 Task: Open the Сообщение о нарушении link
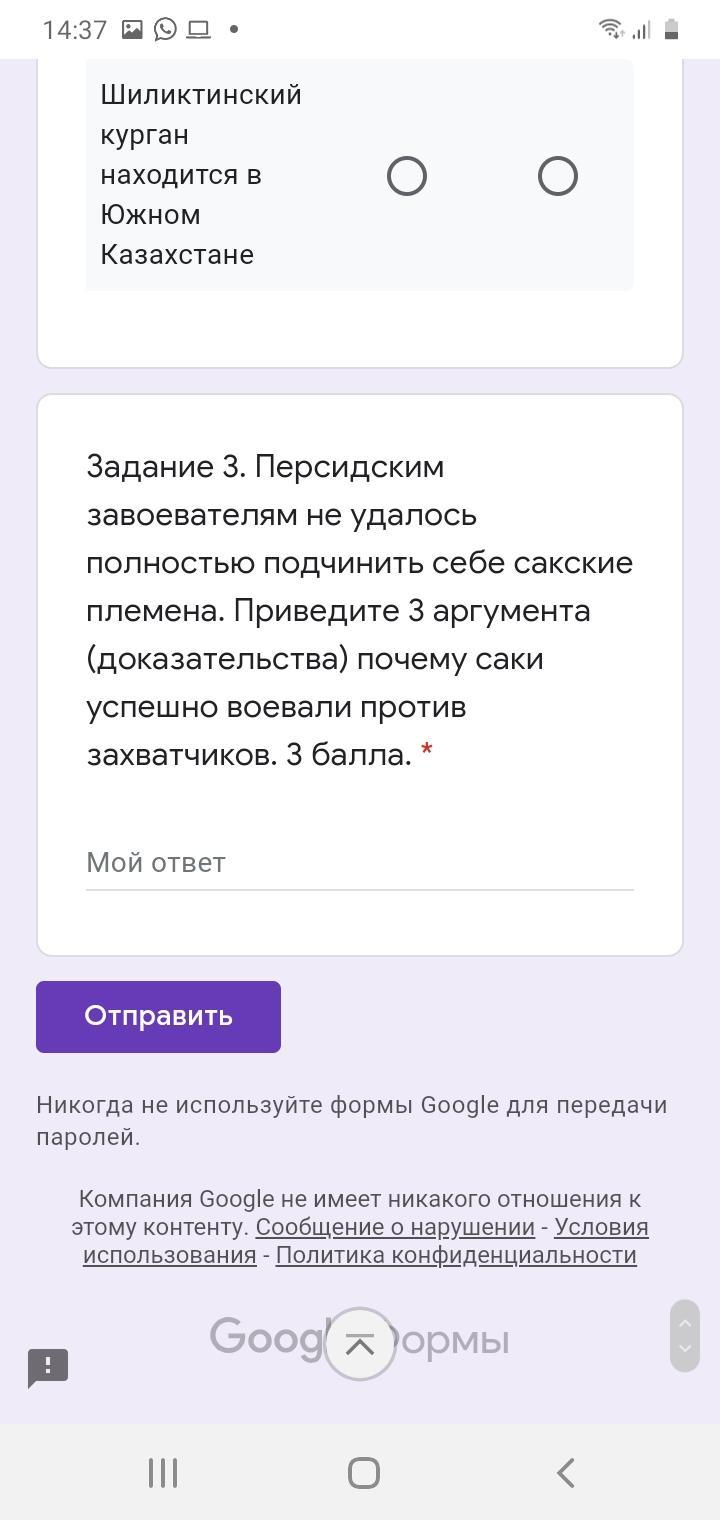(x=395, y=1227)
